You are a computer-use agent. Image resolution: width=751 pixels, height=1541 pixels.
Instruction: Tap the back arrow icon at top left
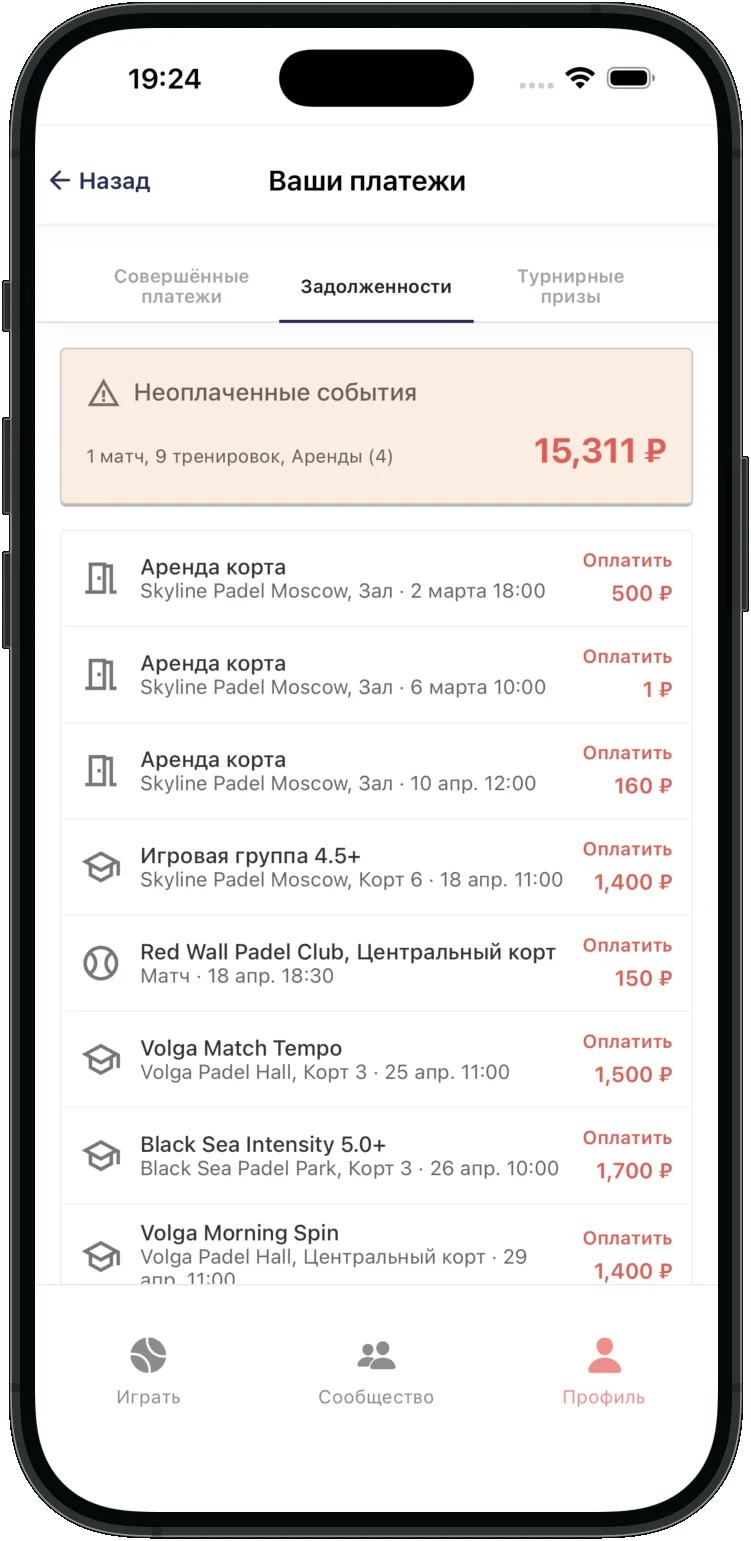coord(58,180)
